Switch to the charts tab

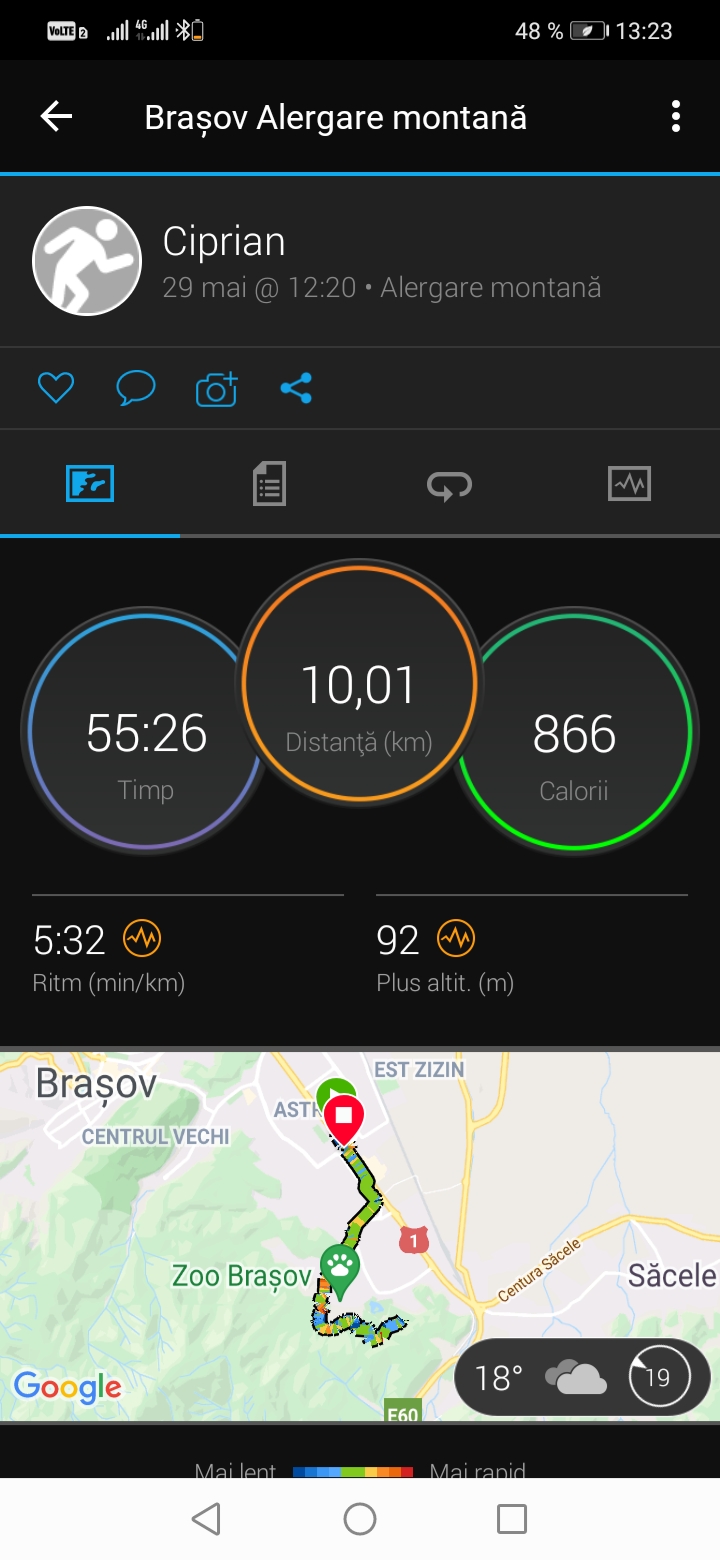coord(629,484)
